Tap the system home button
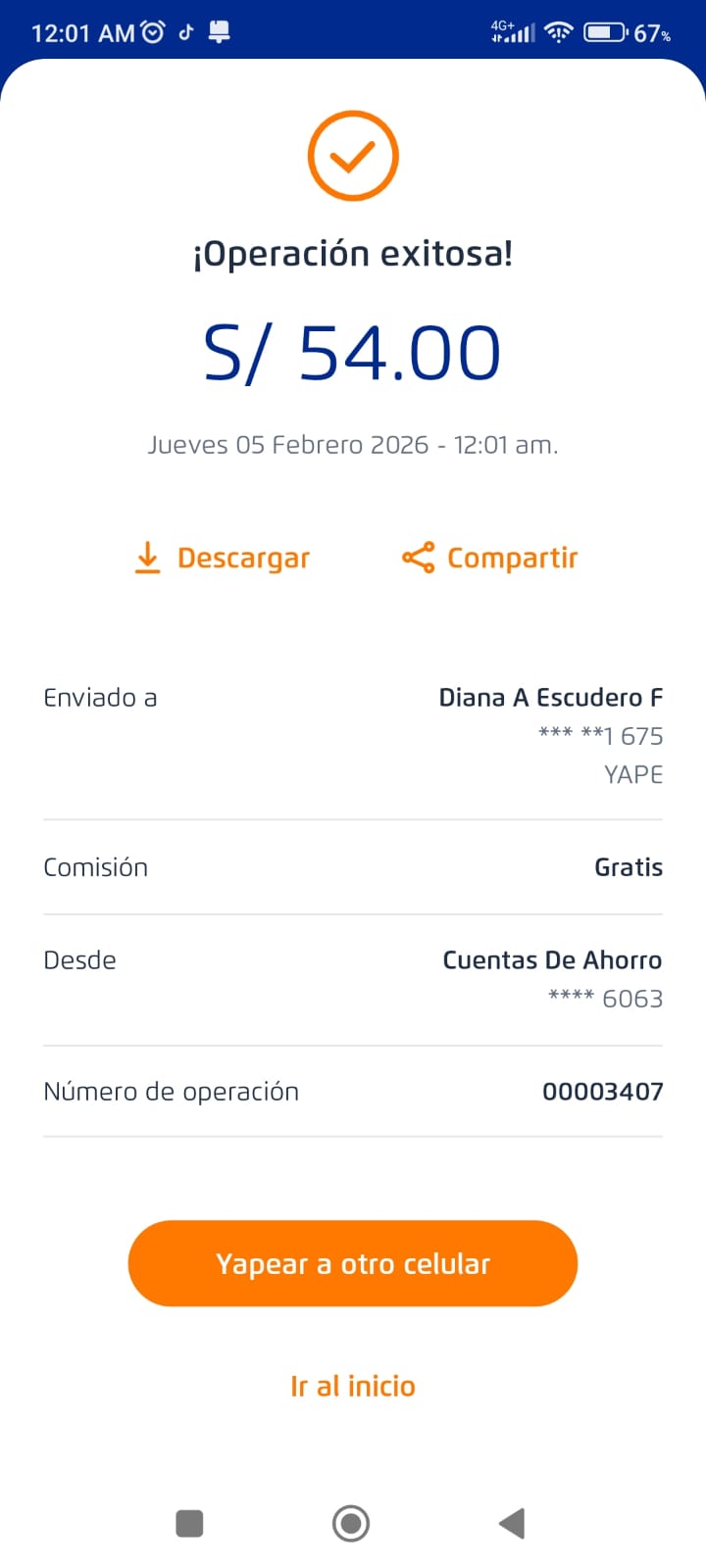 pyautogui.click(x=351, y=1524)
